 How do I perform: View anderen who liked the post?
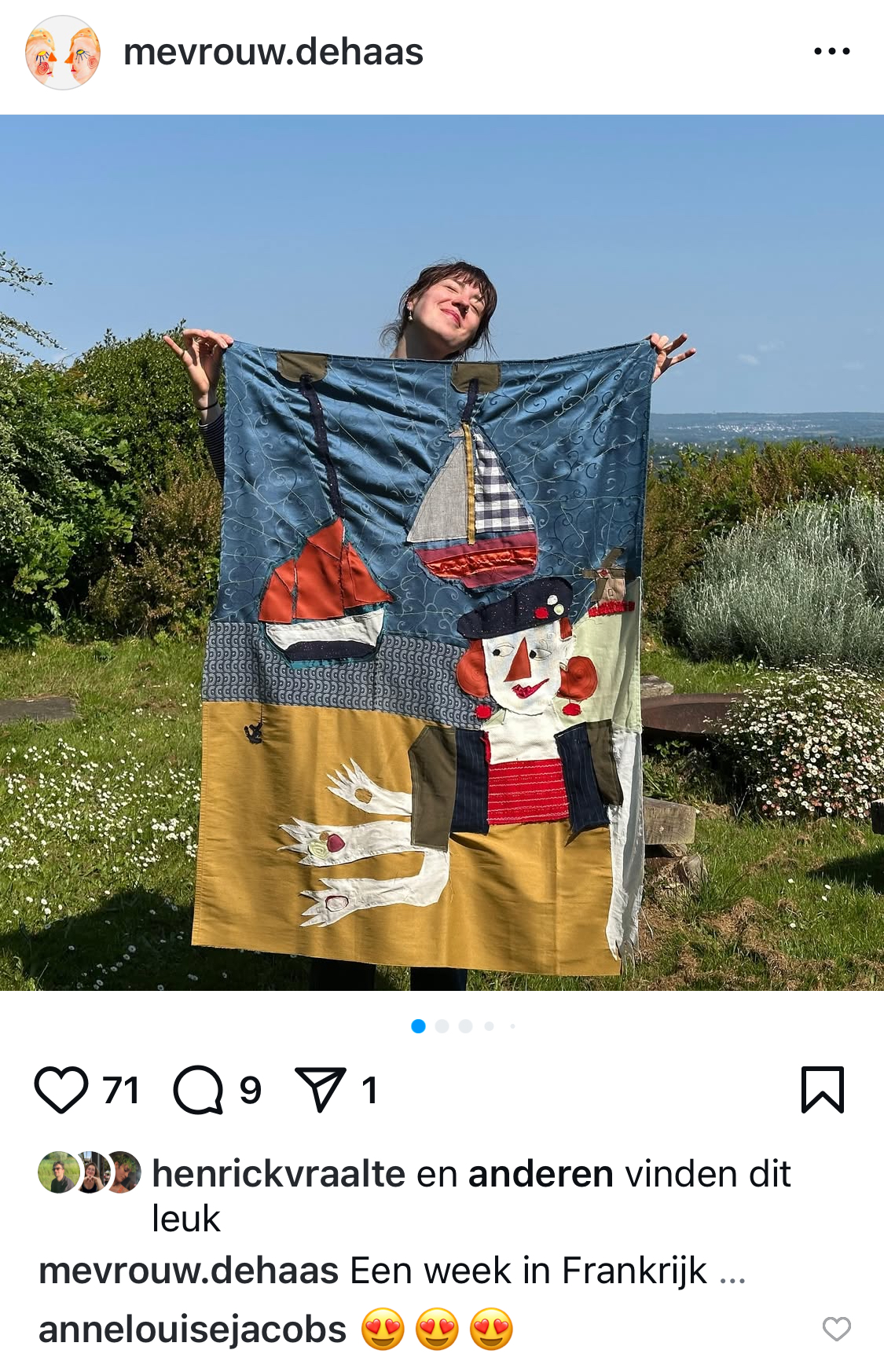(541, 1174)
